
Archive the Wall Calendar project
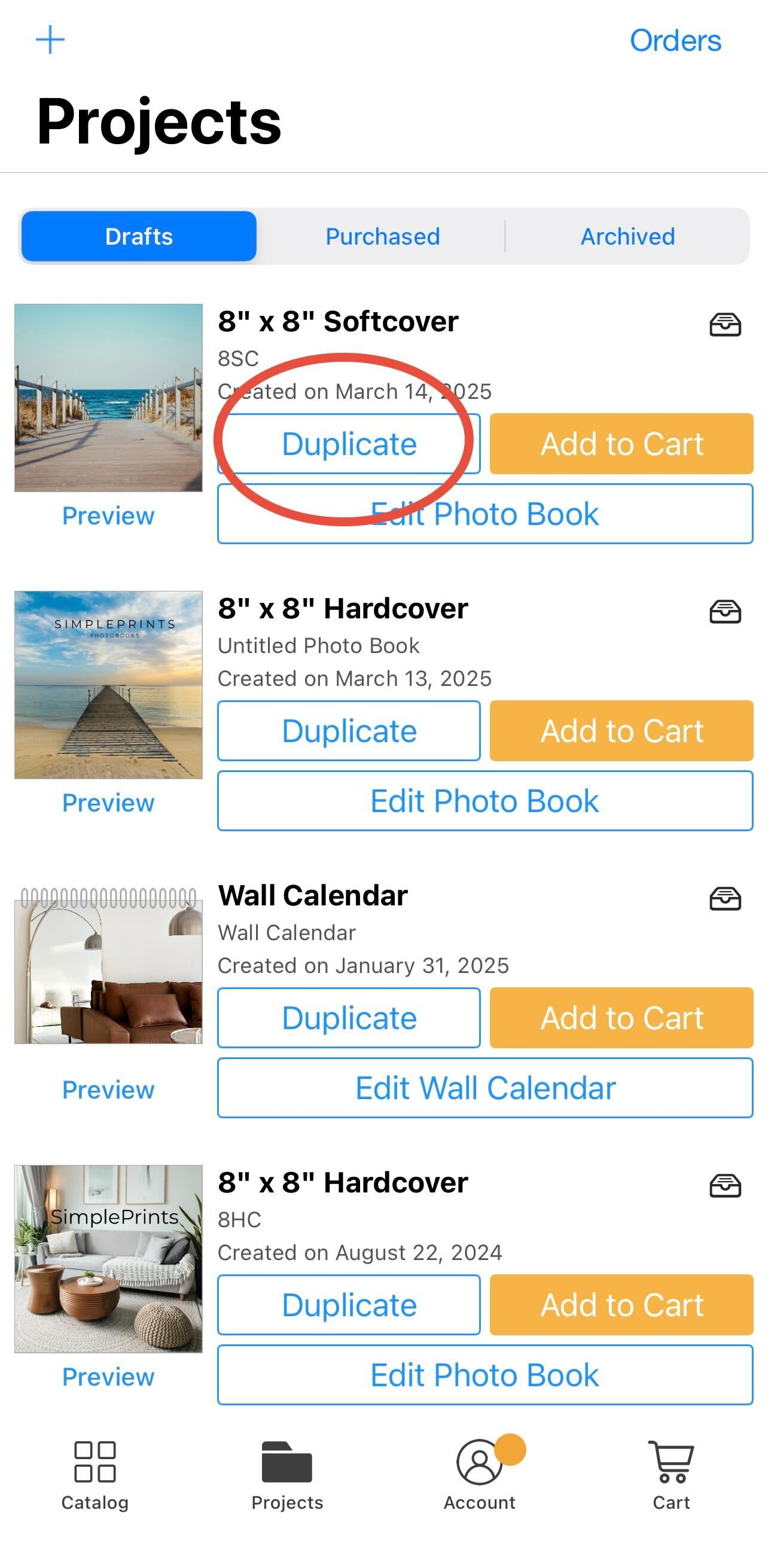click(725, 898)
